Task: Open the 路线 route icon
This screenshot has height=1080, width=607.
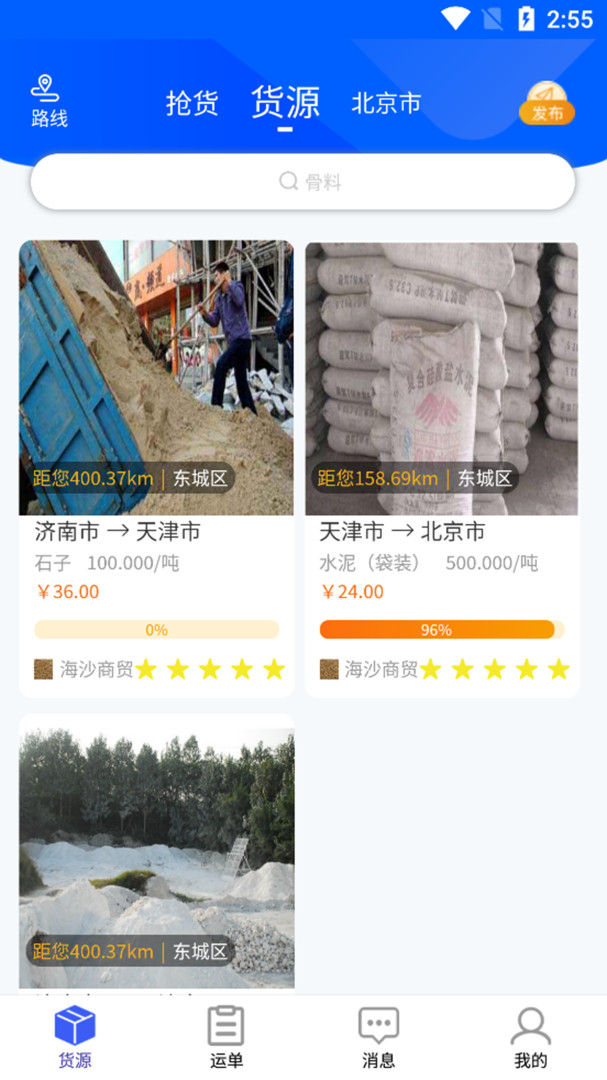Action: coord(49,101)
